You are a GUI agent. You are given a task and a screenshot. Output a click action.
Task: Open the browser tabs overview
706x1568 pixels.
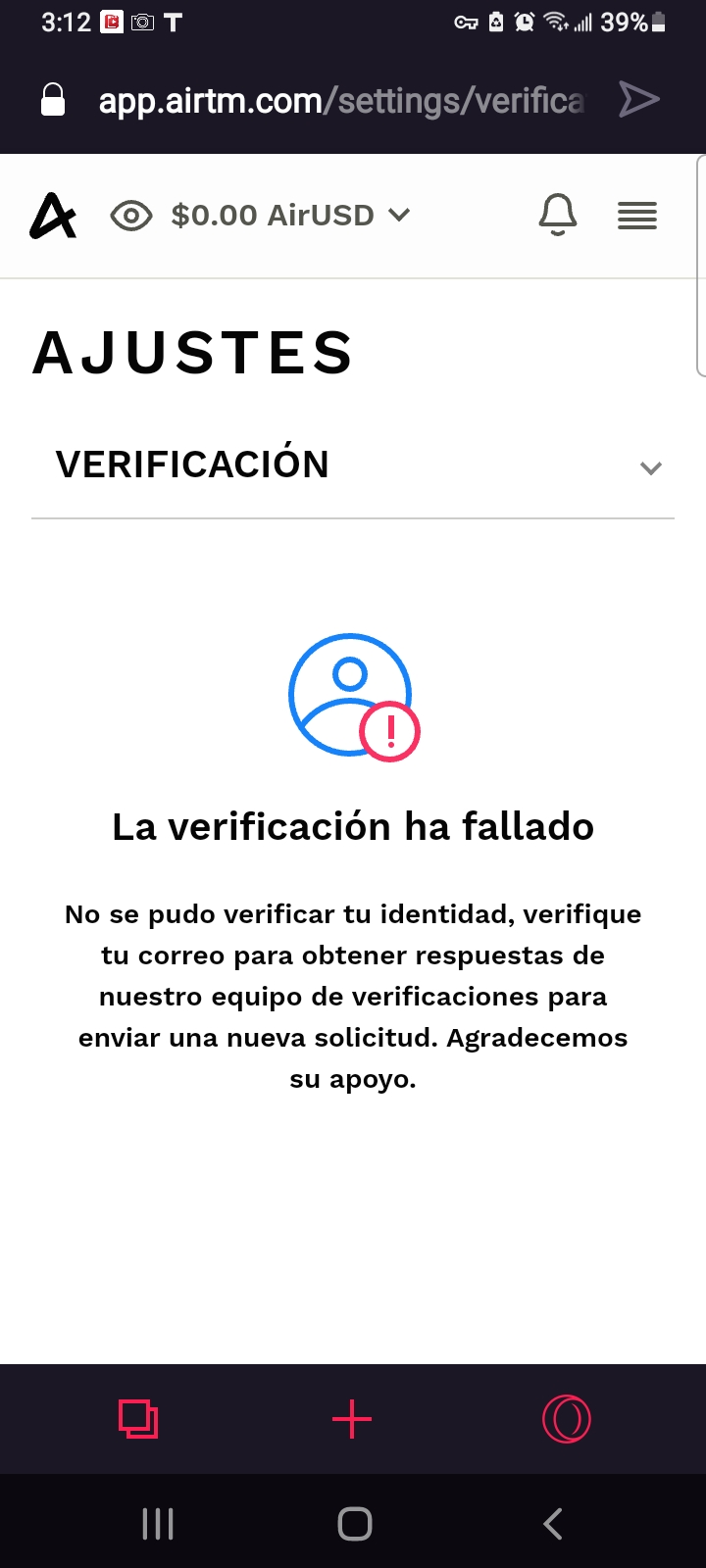coord(138,1419)
